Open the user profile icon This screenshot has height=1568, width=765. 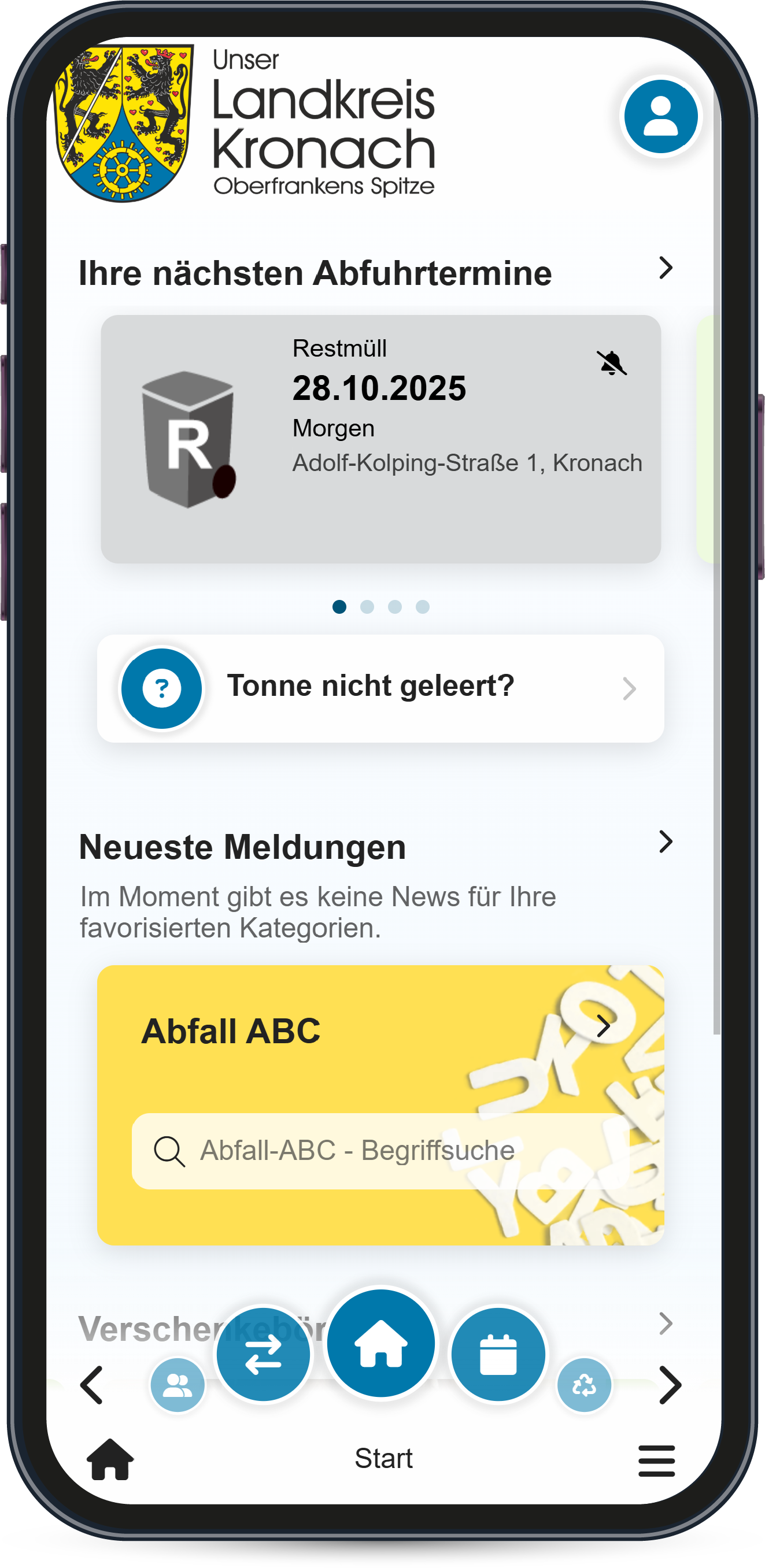point(660,116)
